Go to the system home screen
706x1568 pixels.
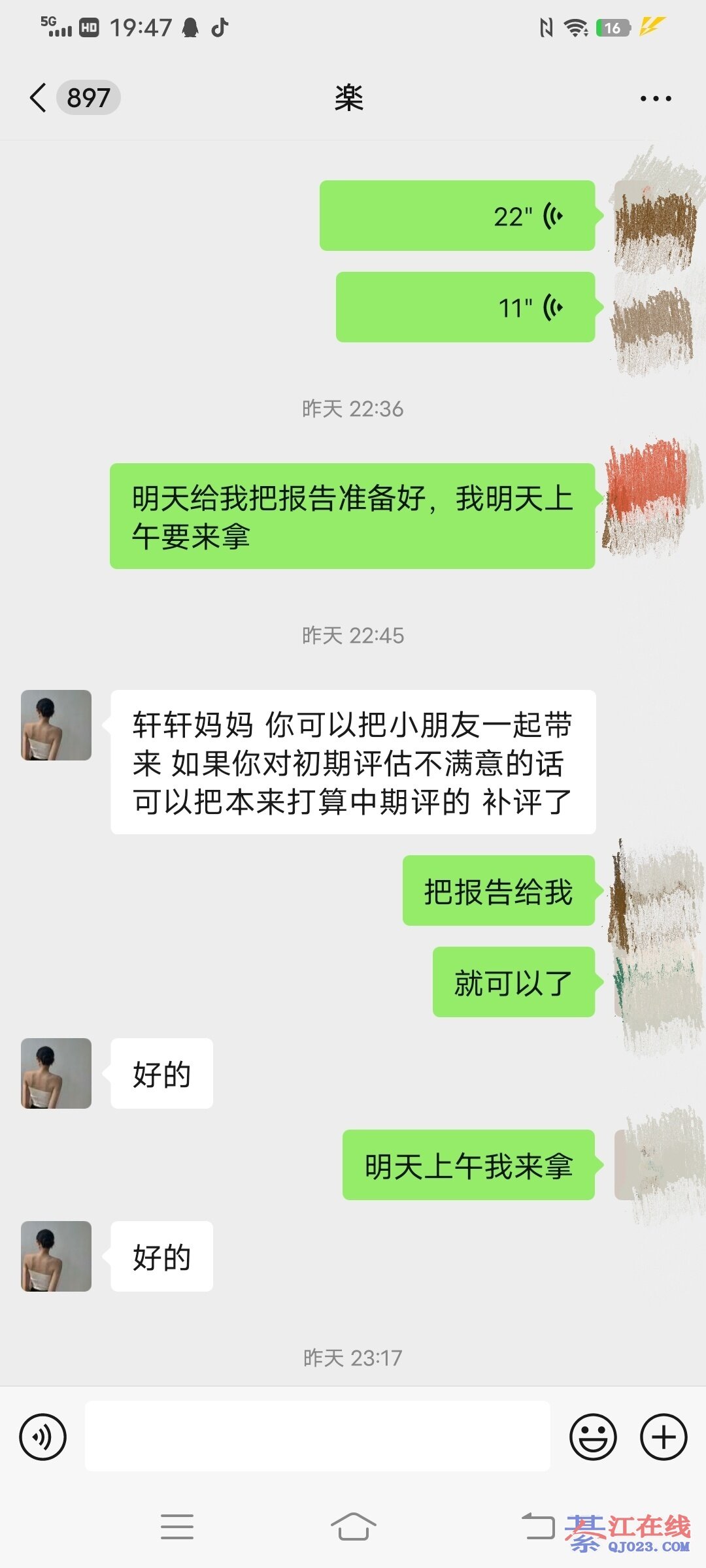353,1527
